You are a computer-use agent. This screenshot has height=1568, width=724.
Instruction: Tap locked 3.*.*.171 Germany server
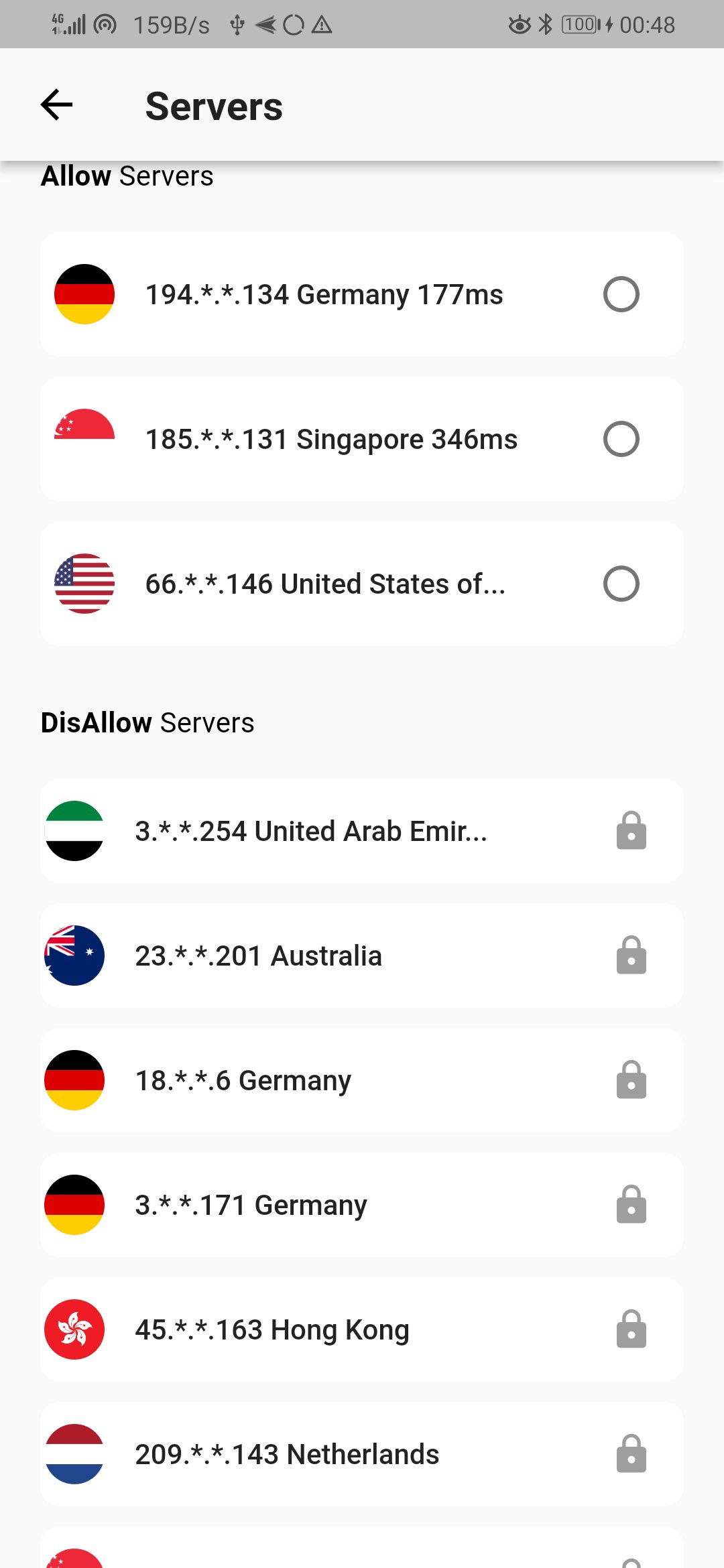[362, 1205]
